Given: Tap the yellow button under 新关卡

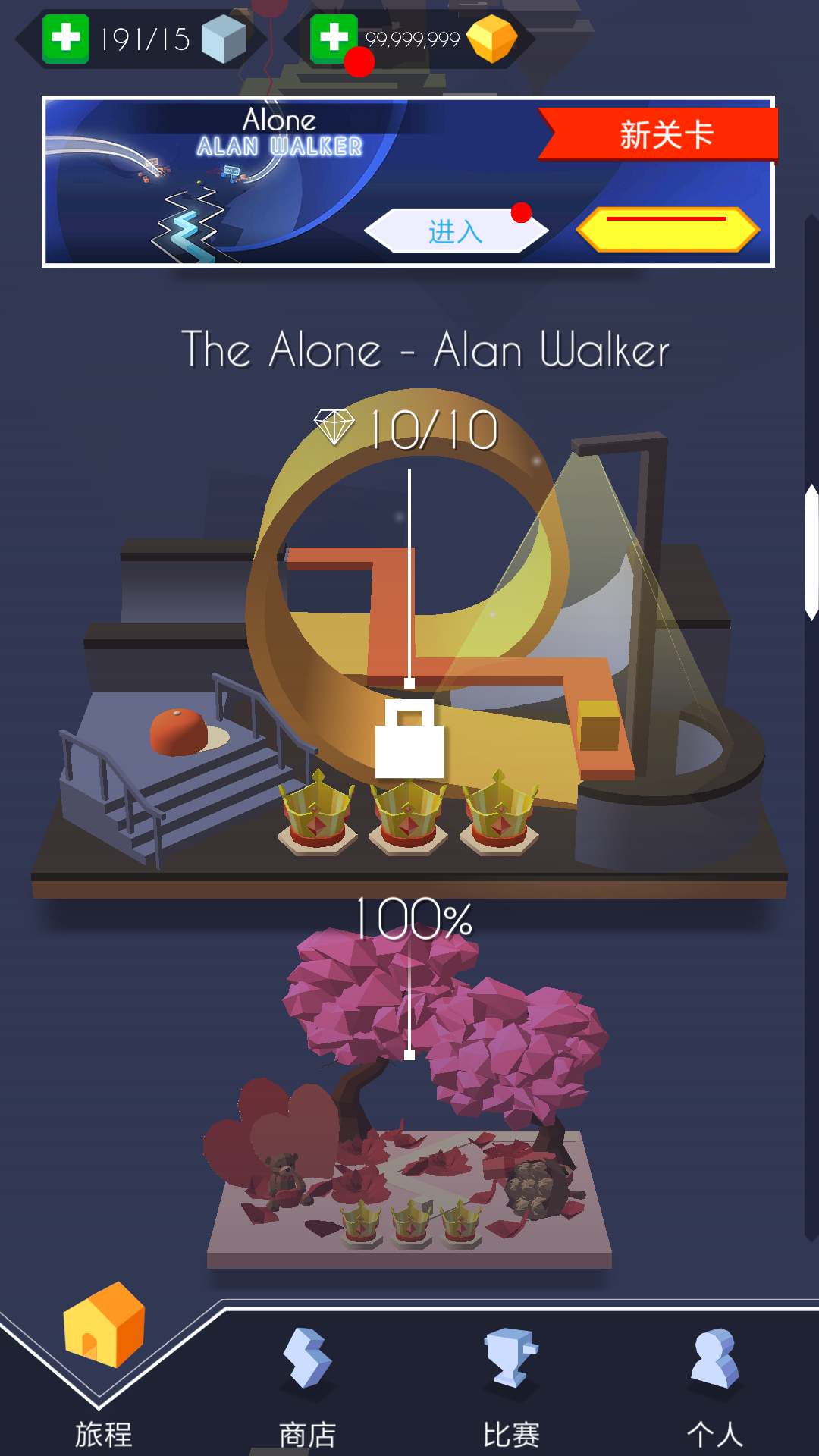Looking at the screenshot, I should (667, 229).
